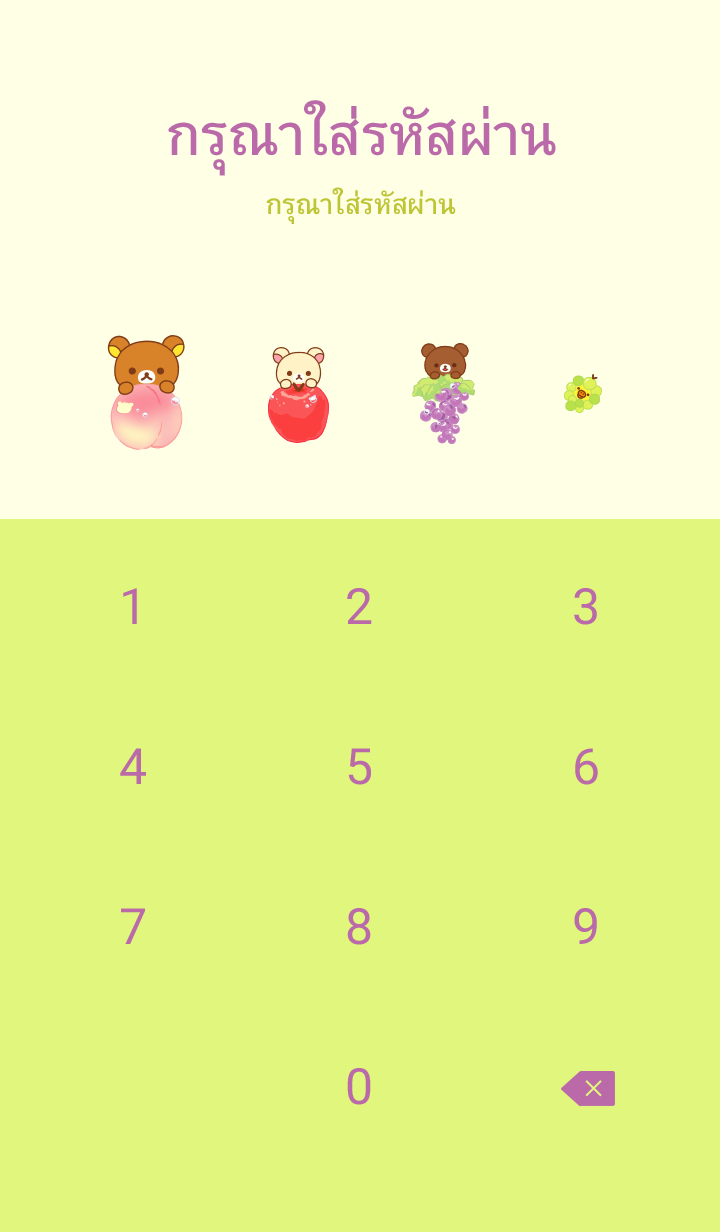Delete the last entered digit with backspace
720x1232 pixels.
click(588, 1088)
